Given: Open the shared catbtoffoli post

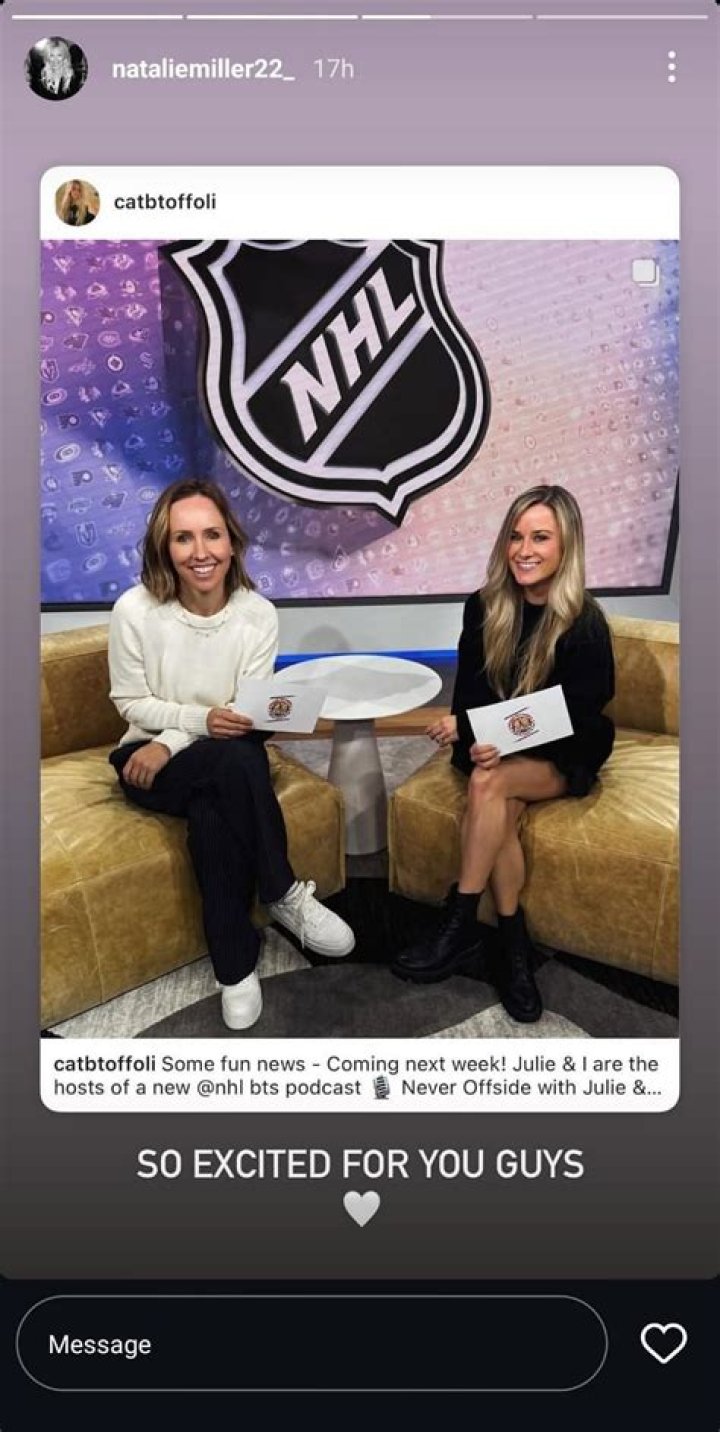Looking at the screenshot, I should point(359,638).
